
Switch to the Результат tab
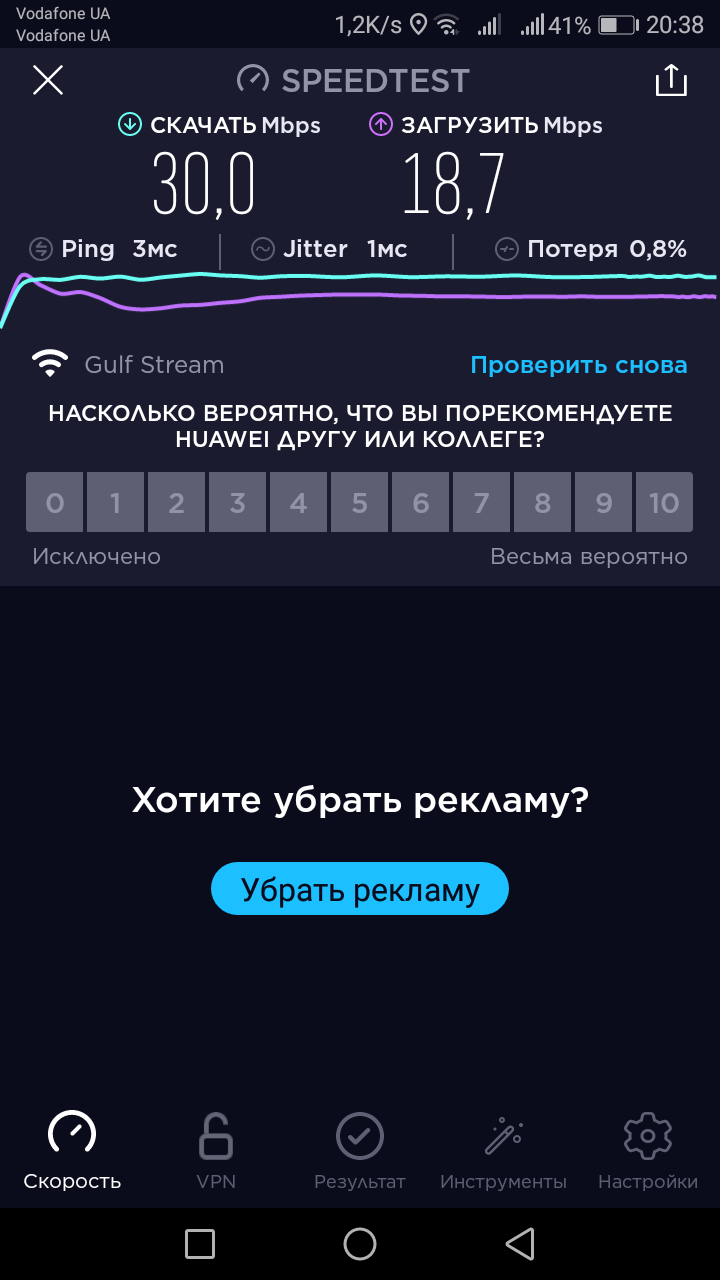(x=360, y=1150)
